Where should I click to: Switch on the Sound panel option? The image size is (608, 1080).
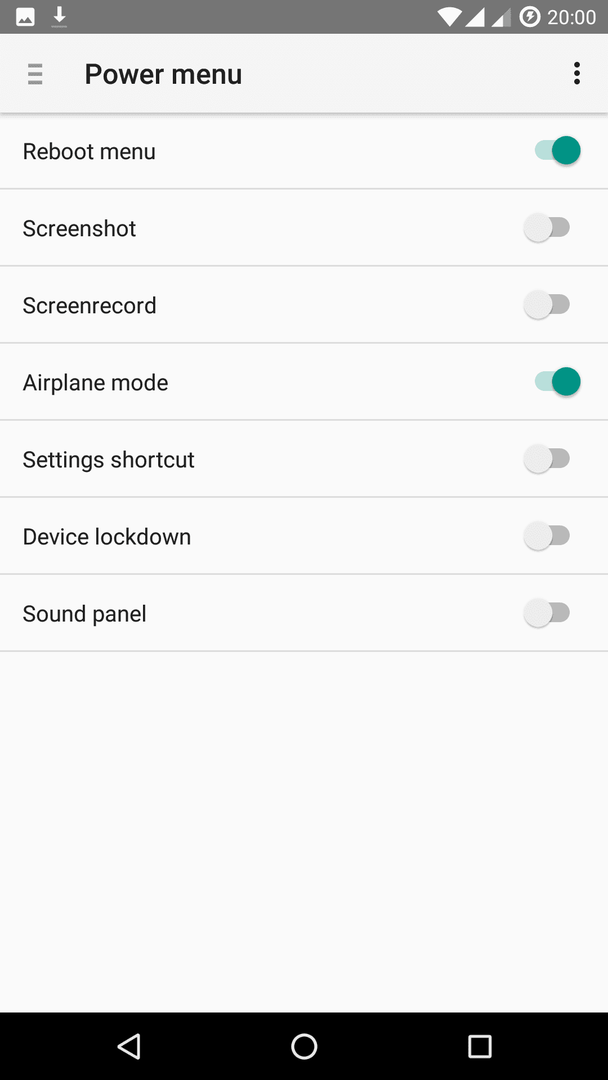547,613
